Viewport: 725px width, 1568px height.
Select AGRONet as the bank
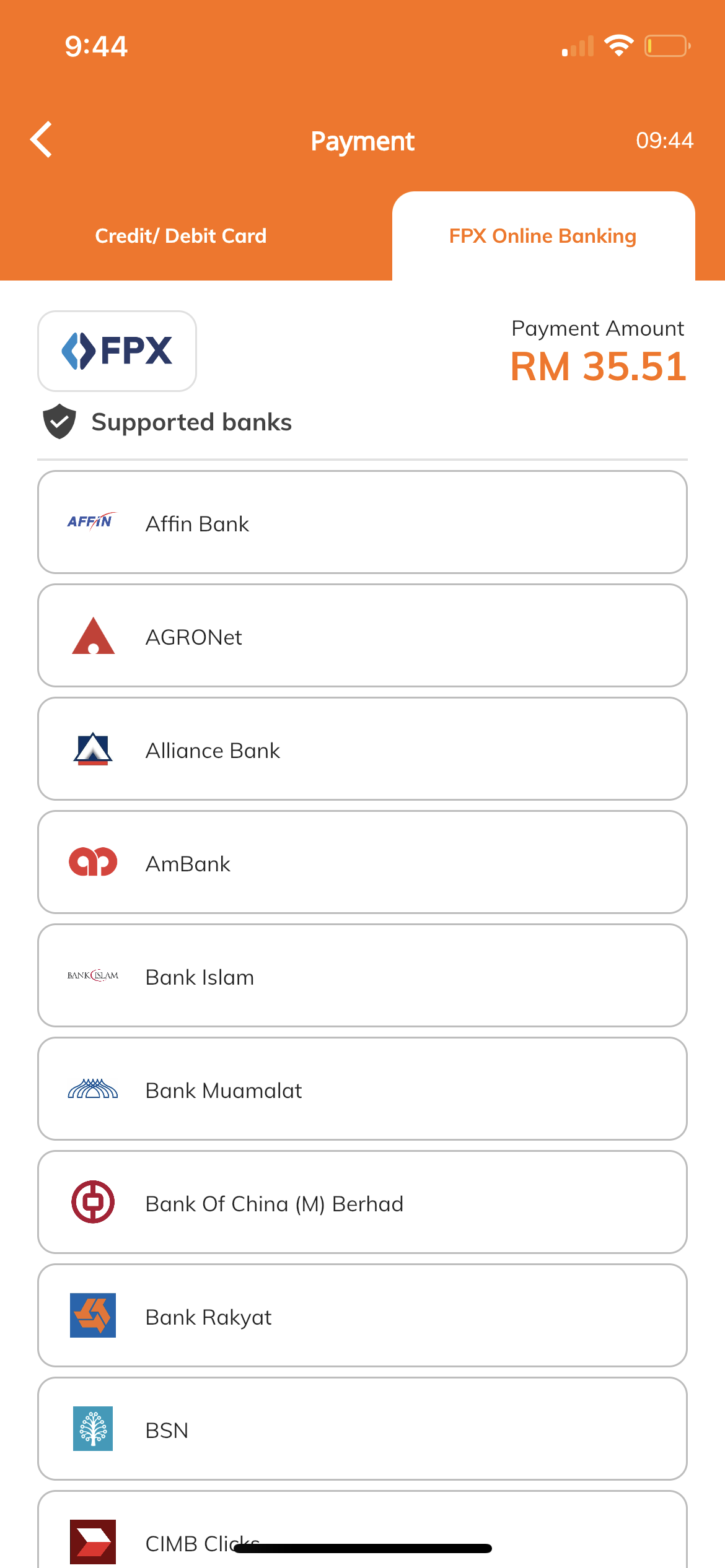point(362,635)
